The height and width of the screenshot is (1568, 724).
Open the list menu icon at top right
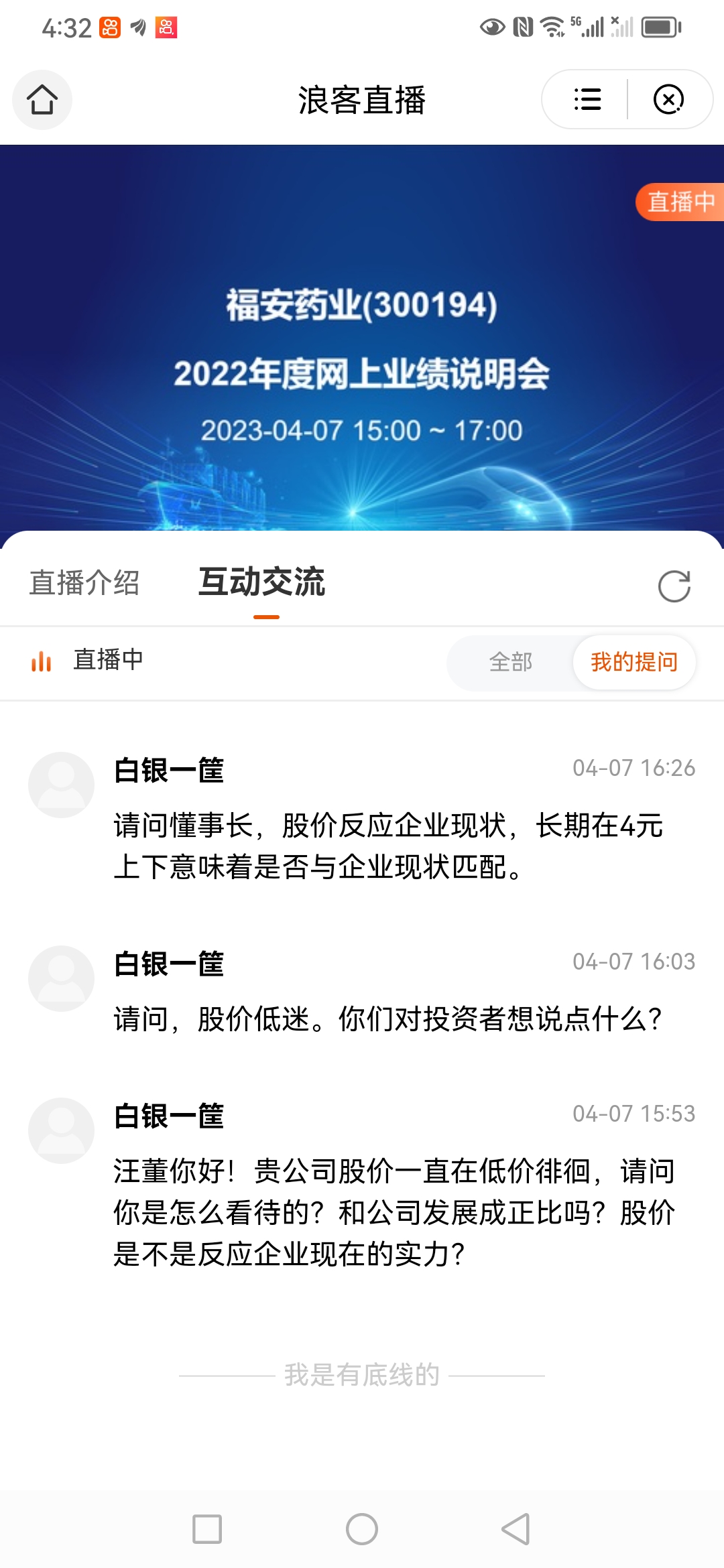coord(588,99)
